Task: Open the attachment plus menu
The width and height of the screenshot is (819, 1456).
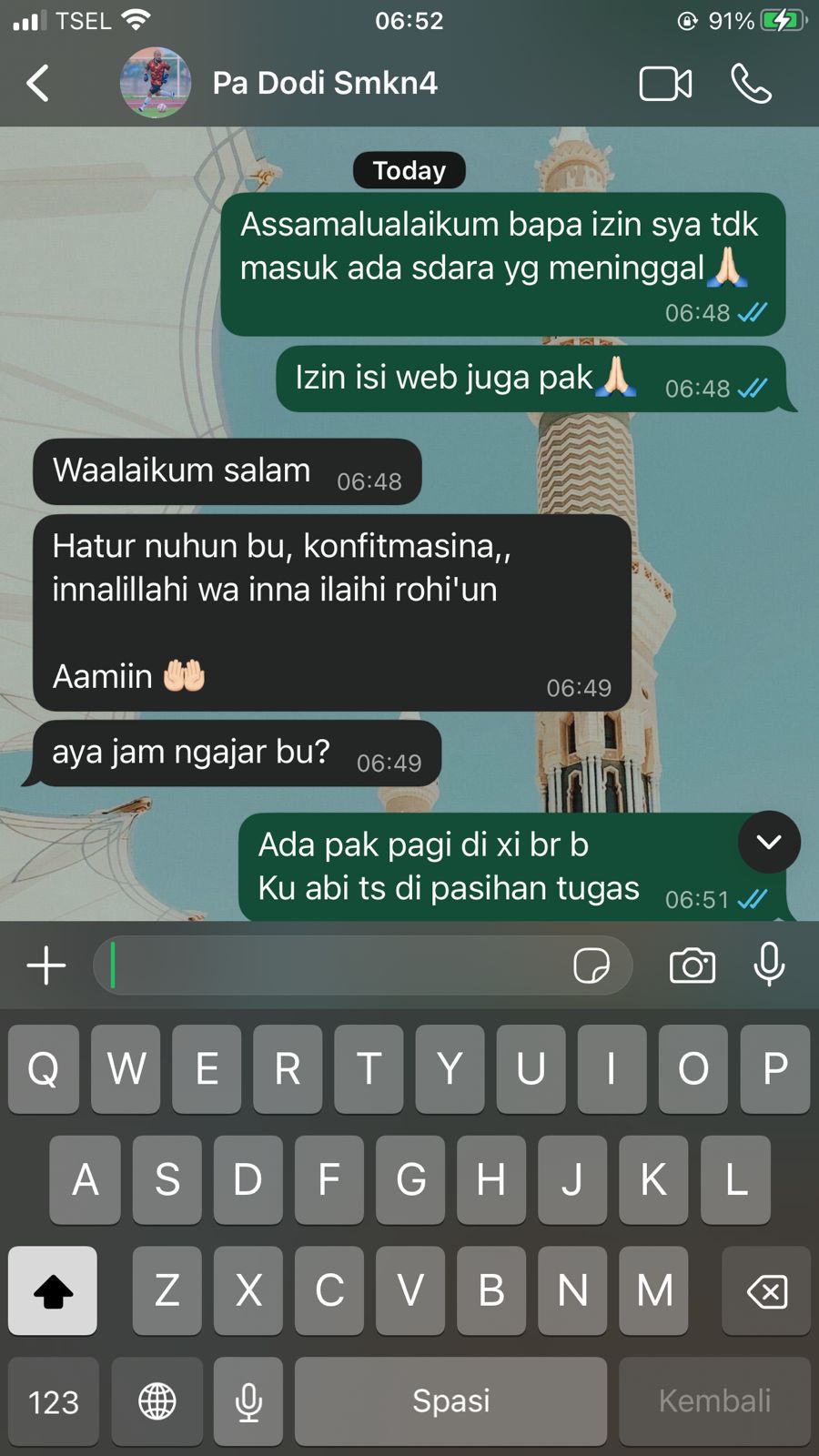Action: pos(46,966)
